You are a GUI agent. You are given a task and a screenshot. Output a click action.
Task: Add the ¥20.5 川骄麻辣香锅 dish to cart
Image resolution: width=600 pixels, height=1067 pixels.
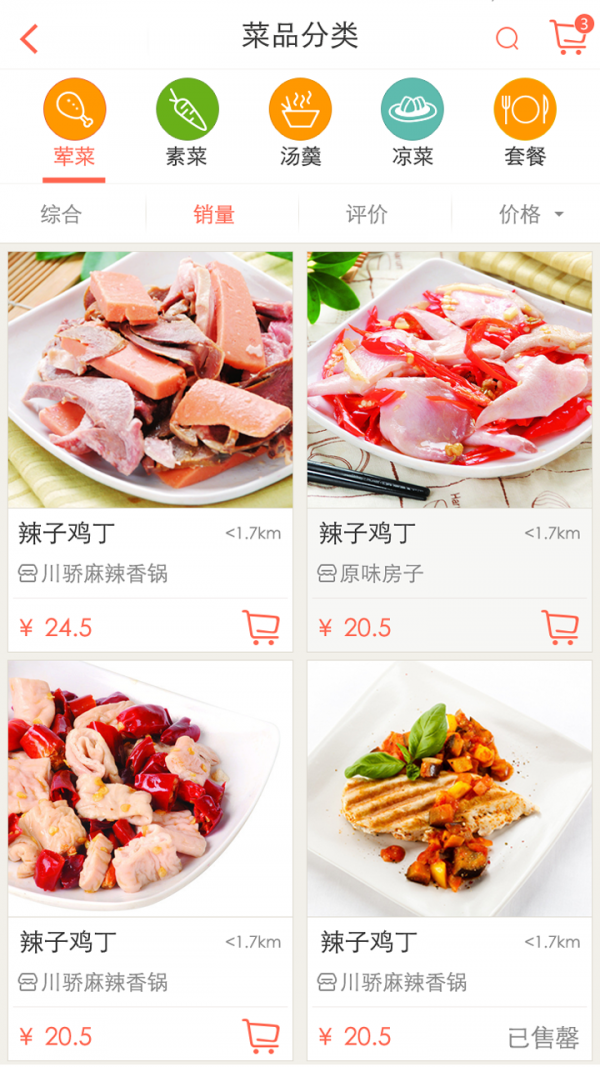pyautogui.click(x=261, y=1036)
